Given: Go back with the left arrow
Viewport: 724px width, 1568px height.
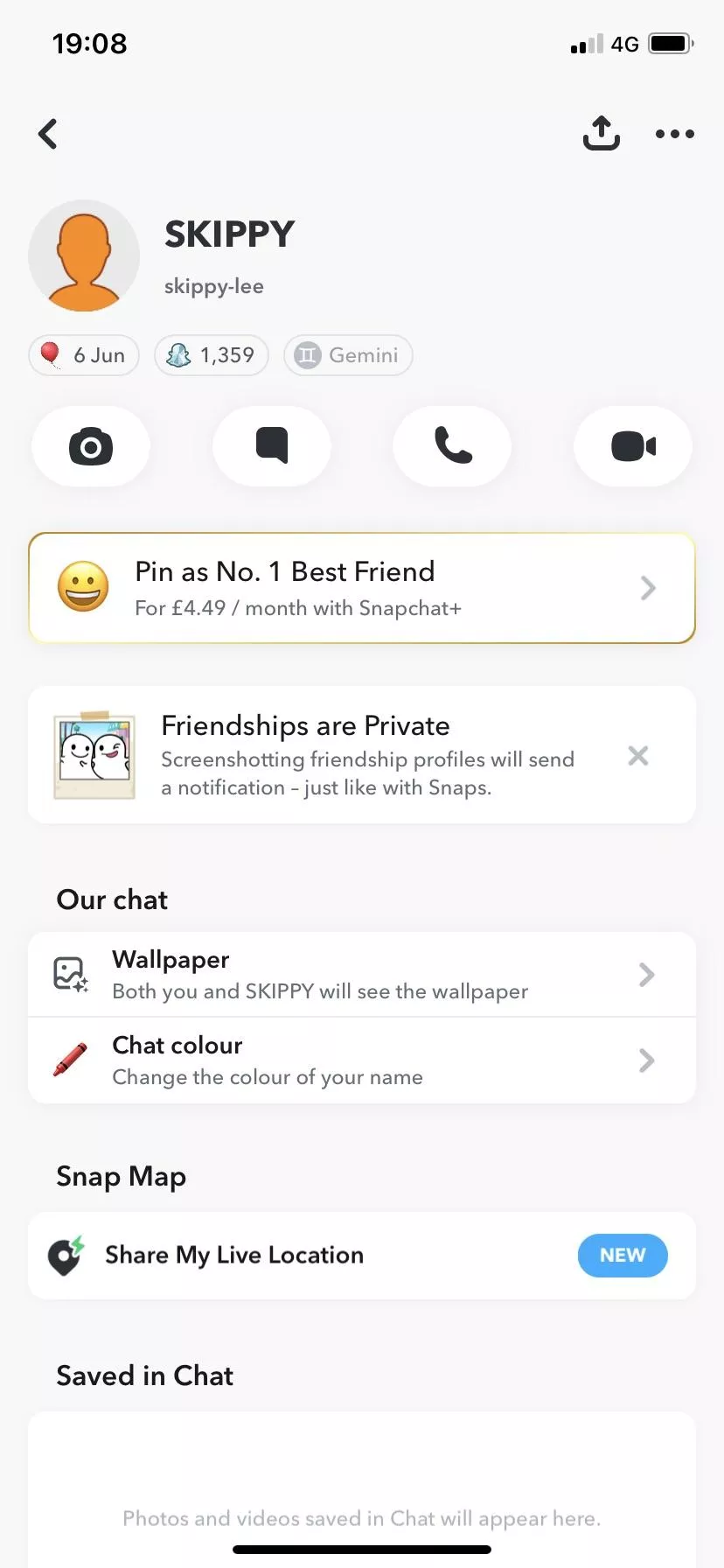Looking at the screenshot, I should 48,133.
